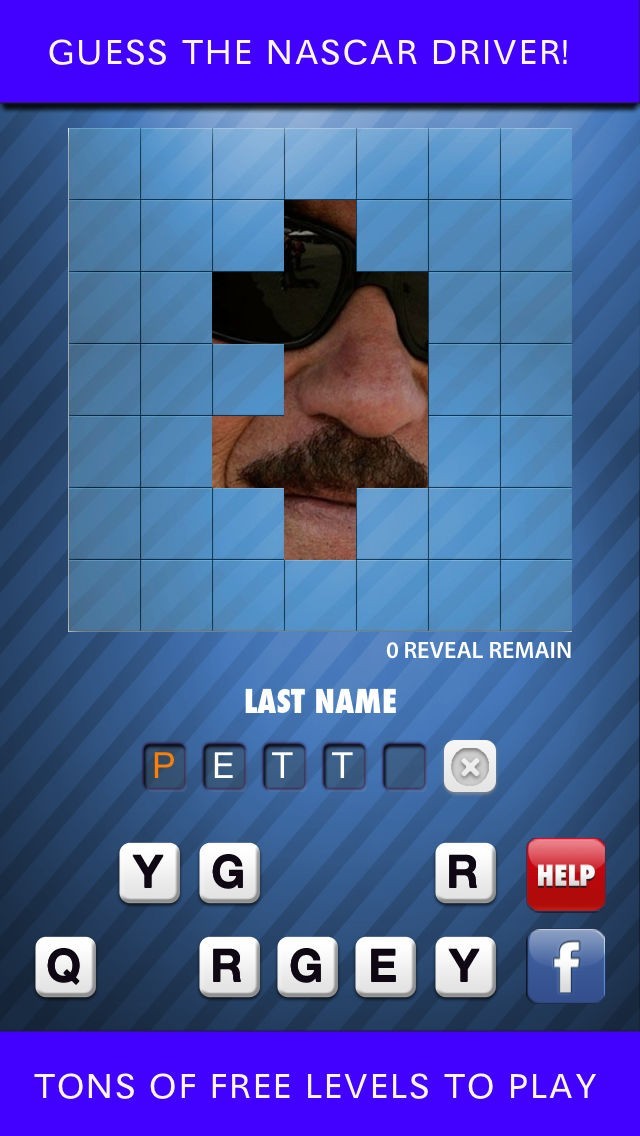Share the puzzle on Facebook
This screenshot has height=1136, width=640.
566,966
